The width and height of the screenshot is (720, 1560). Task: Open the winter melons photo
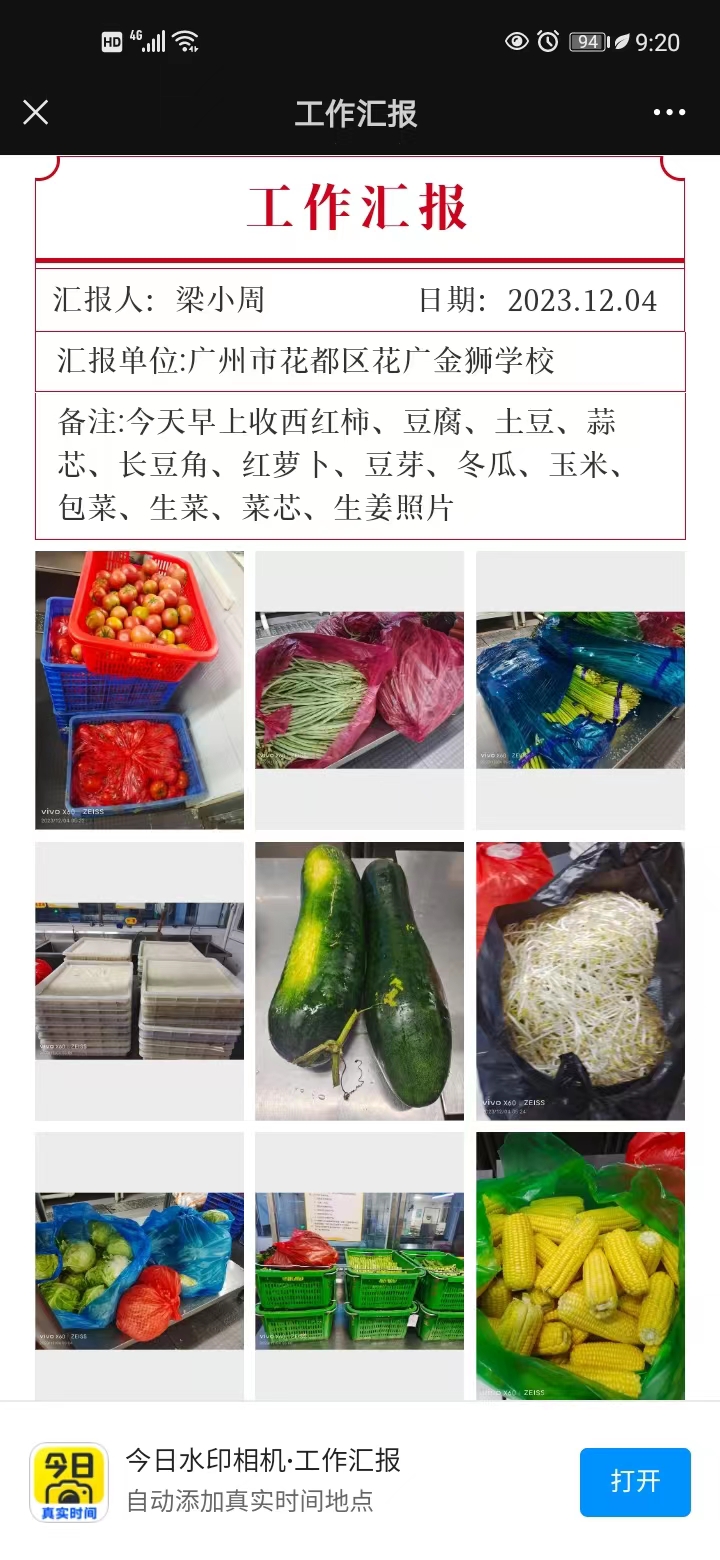pos(359,981)
